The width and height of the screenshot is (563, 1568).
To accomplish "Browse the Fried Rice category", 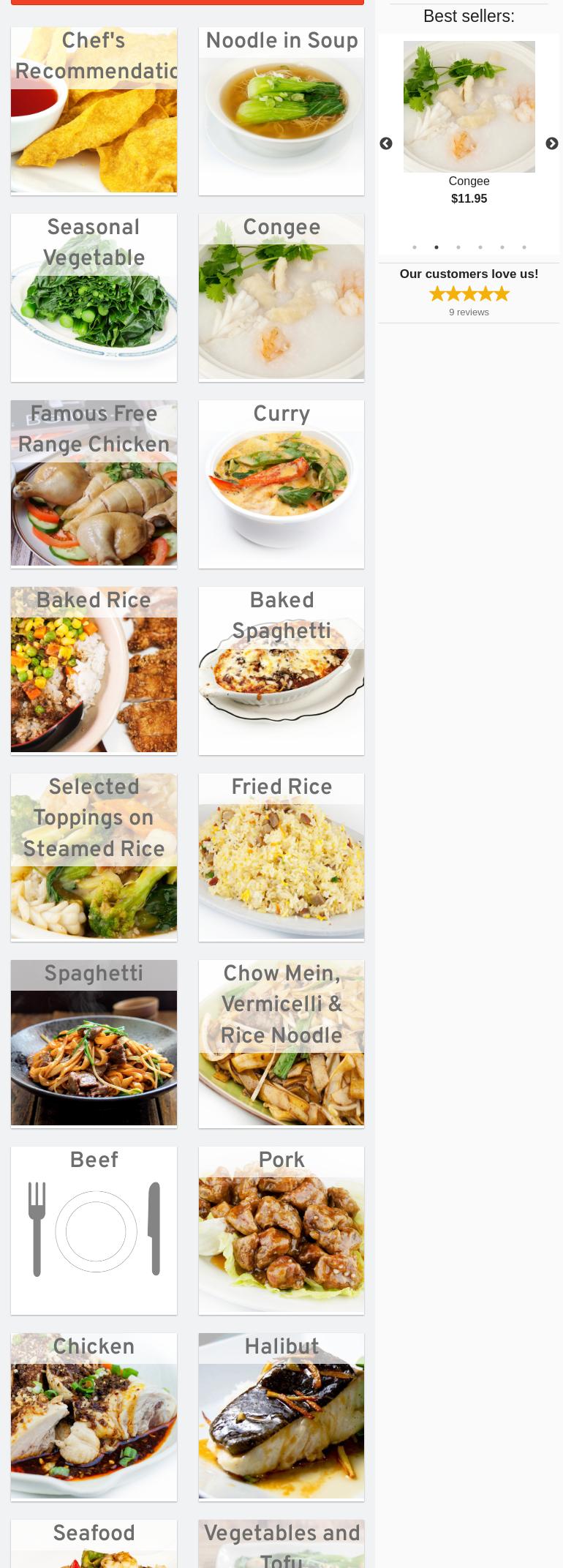I will coord(281,858).
